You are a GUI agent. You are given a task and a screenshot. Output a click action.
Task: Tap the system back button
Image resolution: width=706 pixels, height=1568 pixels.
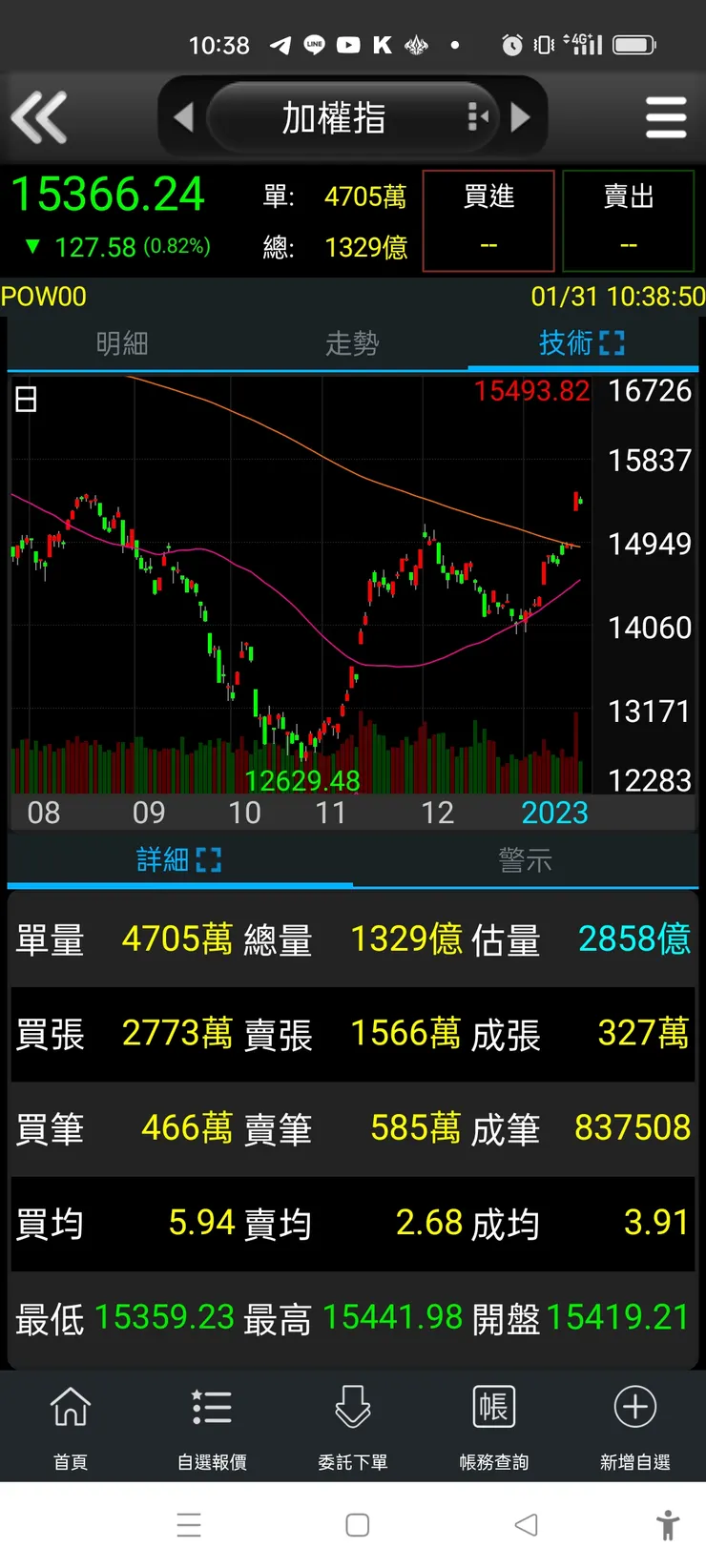point(526,1524)
